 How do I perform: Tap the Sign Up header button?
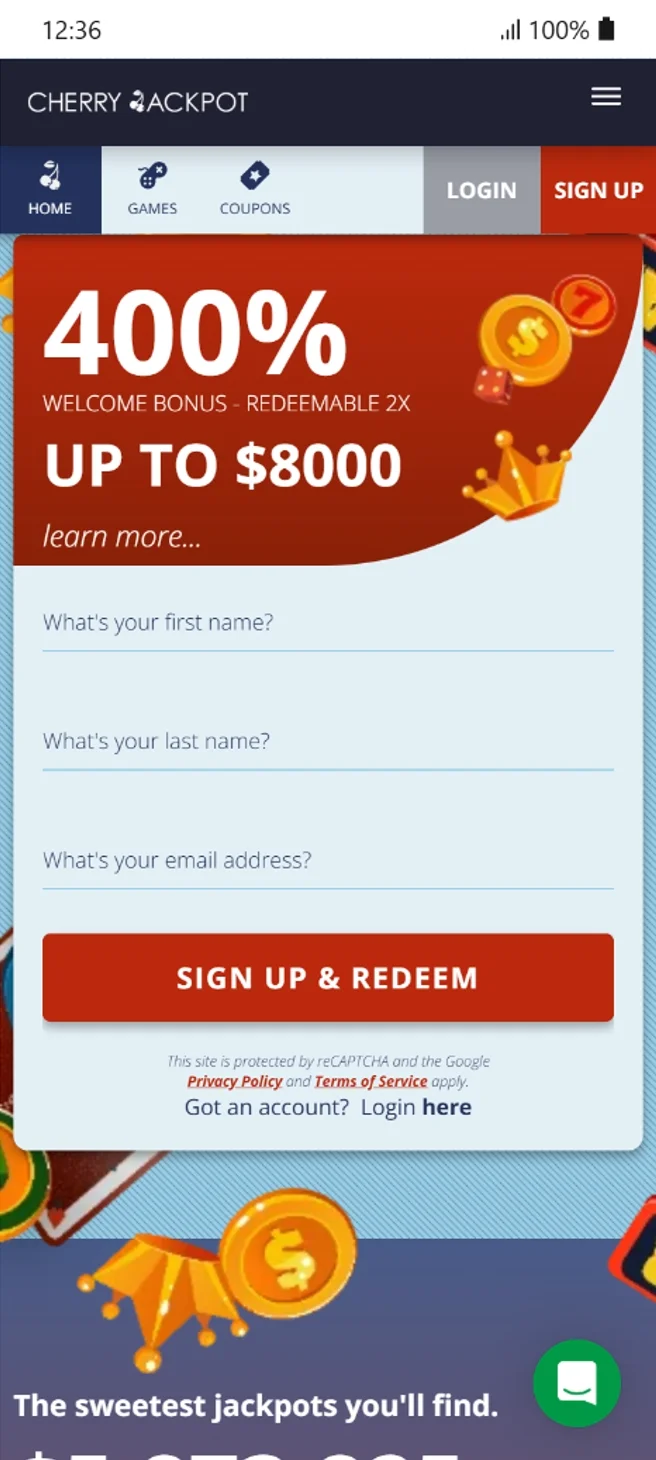click(598, 190)
